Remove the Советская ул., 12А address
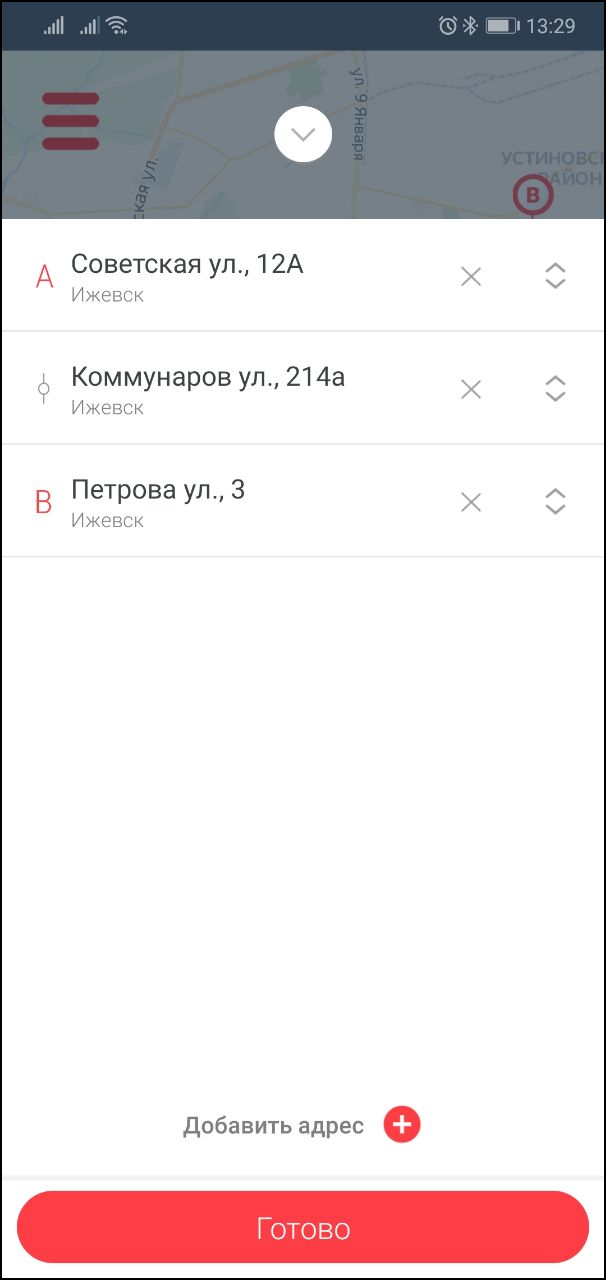 [x=471, y=276]
